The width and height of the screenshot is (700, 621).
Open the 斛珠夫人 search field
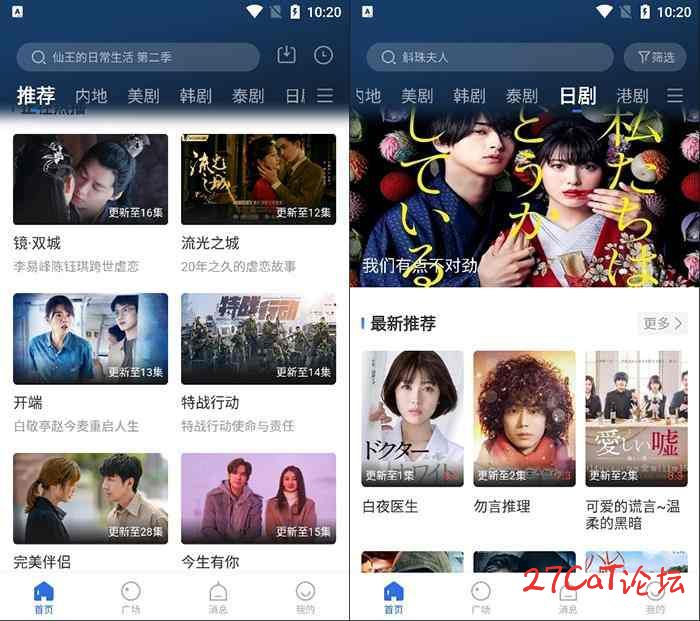point(488,57)
